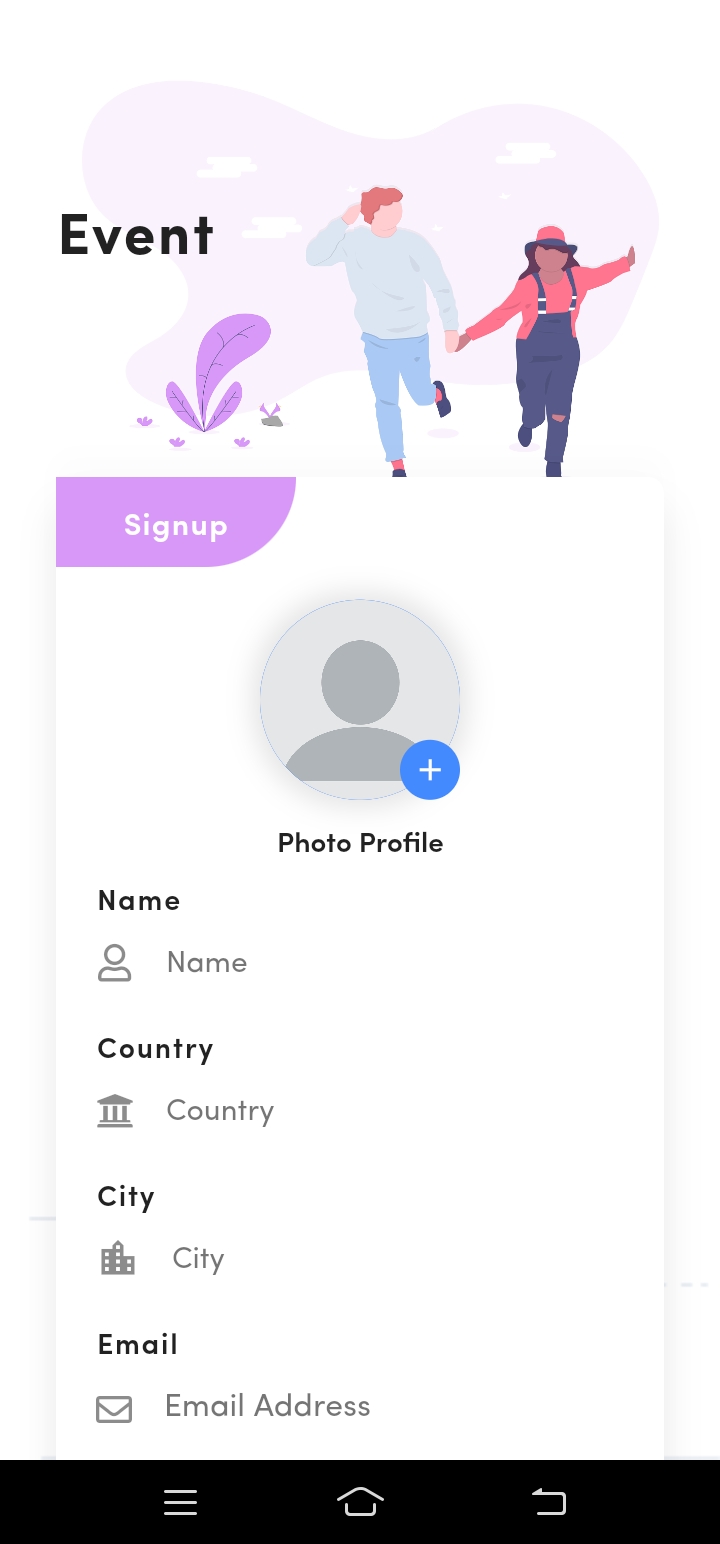Click the Event heading

tap(136, 234)
